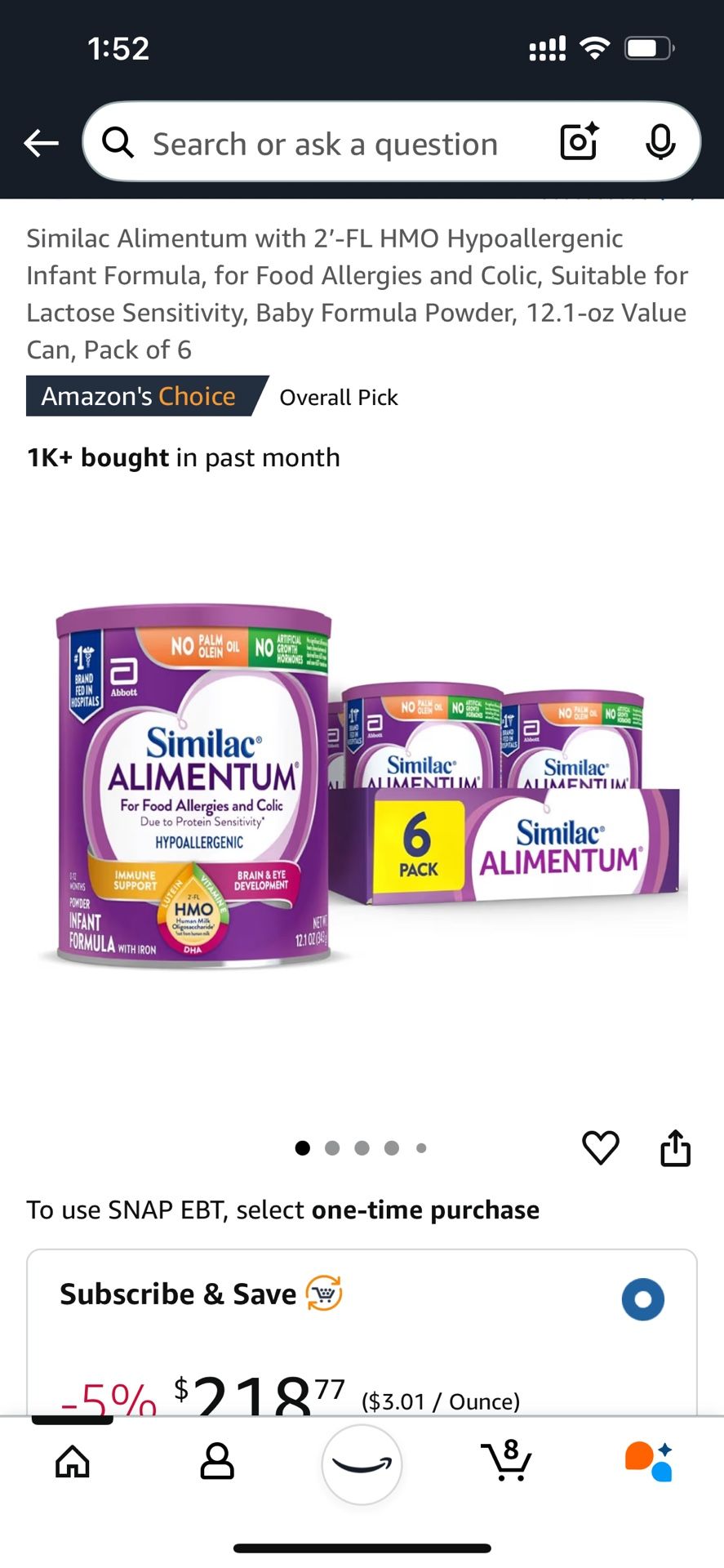Select the Subscribe & Save radio option

pyautogui.click(x=643, y=1299)
